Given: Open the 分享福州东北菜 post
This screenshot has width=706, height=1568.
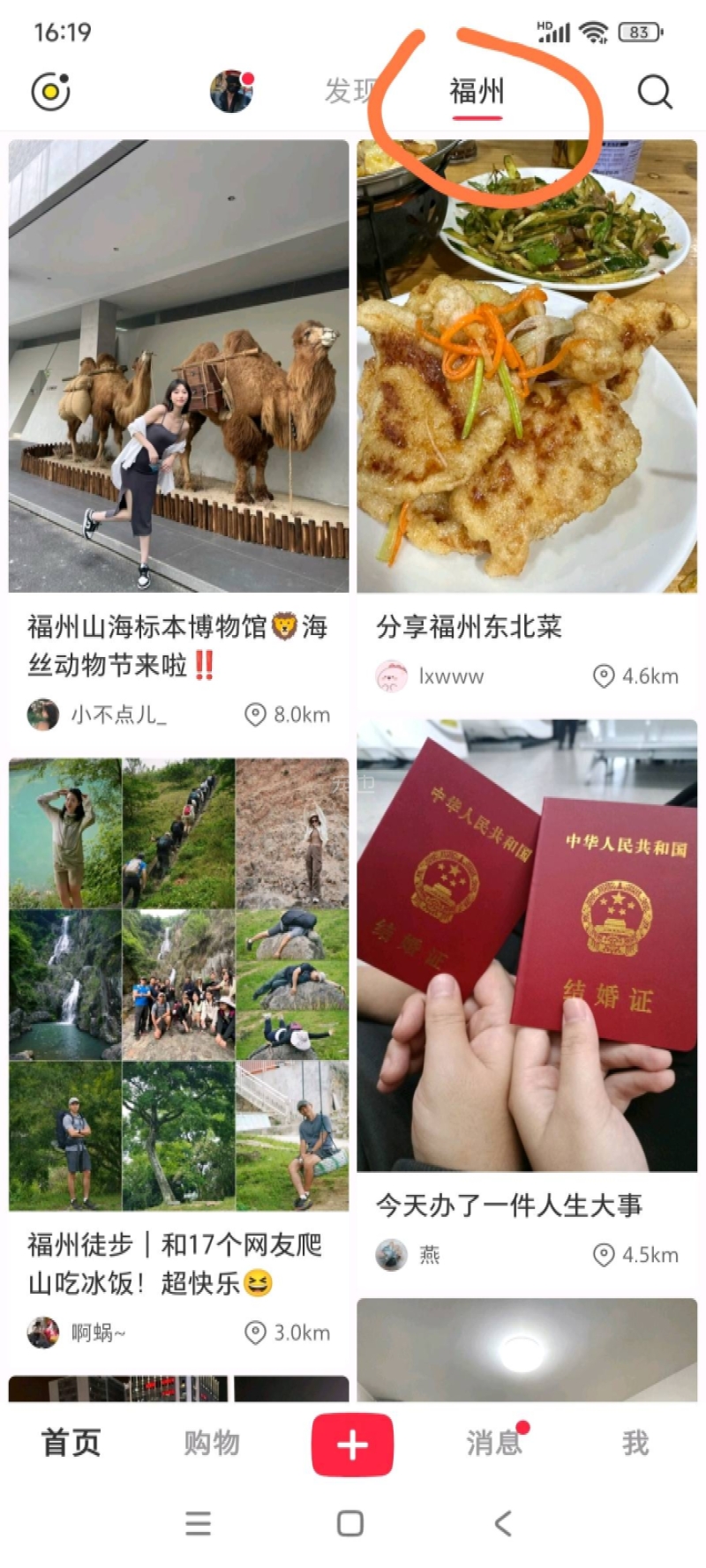Looking at the screenshot, I should [x=527, y=366].
